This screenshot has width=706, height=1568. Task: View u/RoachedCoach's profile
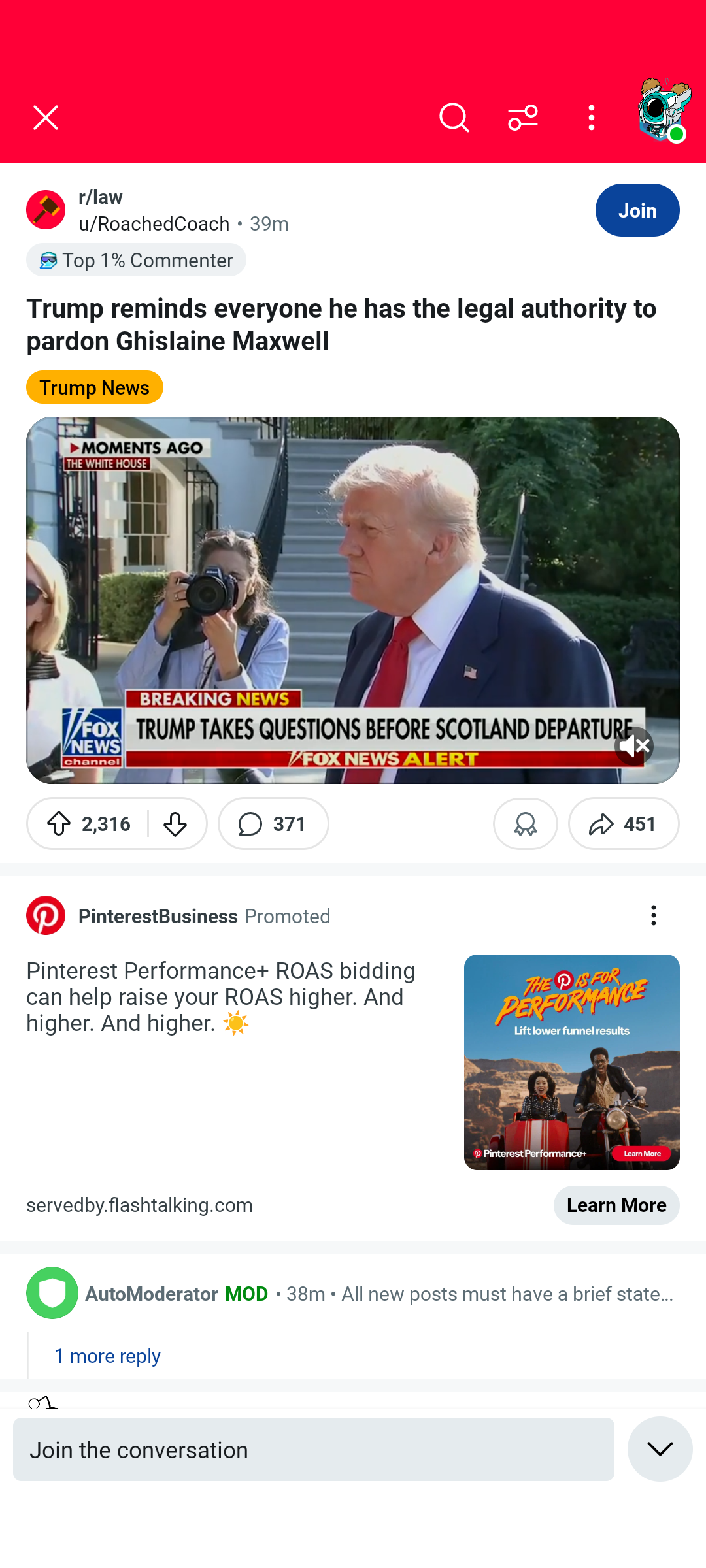pos(154,224)
